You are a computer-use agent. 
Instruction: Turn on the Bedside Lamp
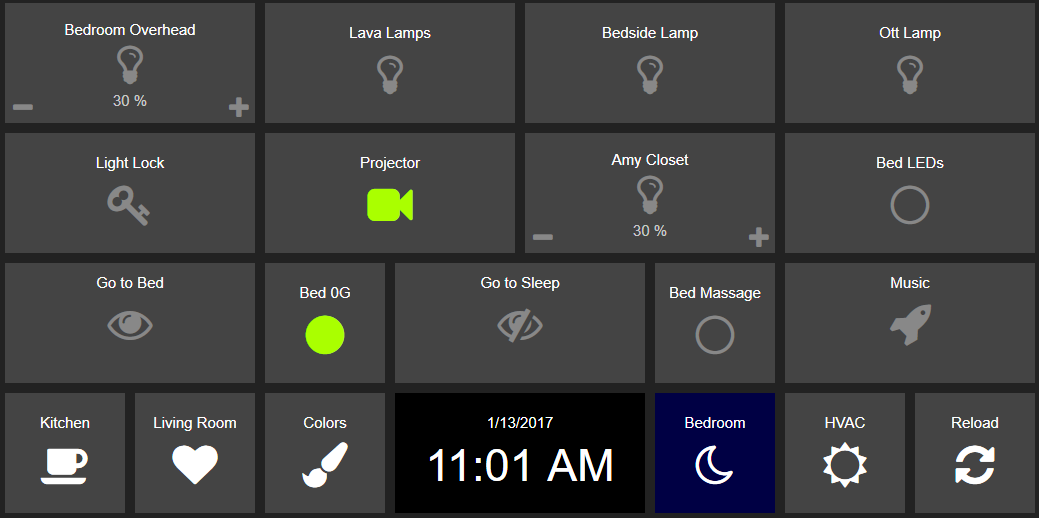click(650, 64)
